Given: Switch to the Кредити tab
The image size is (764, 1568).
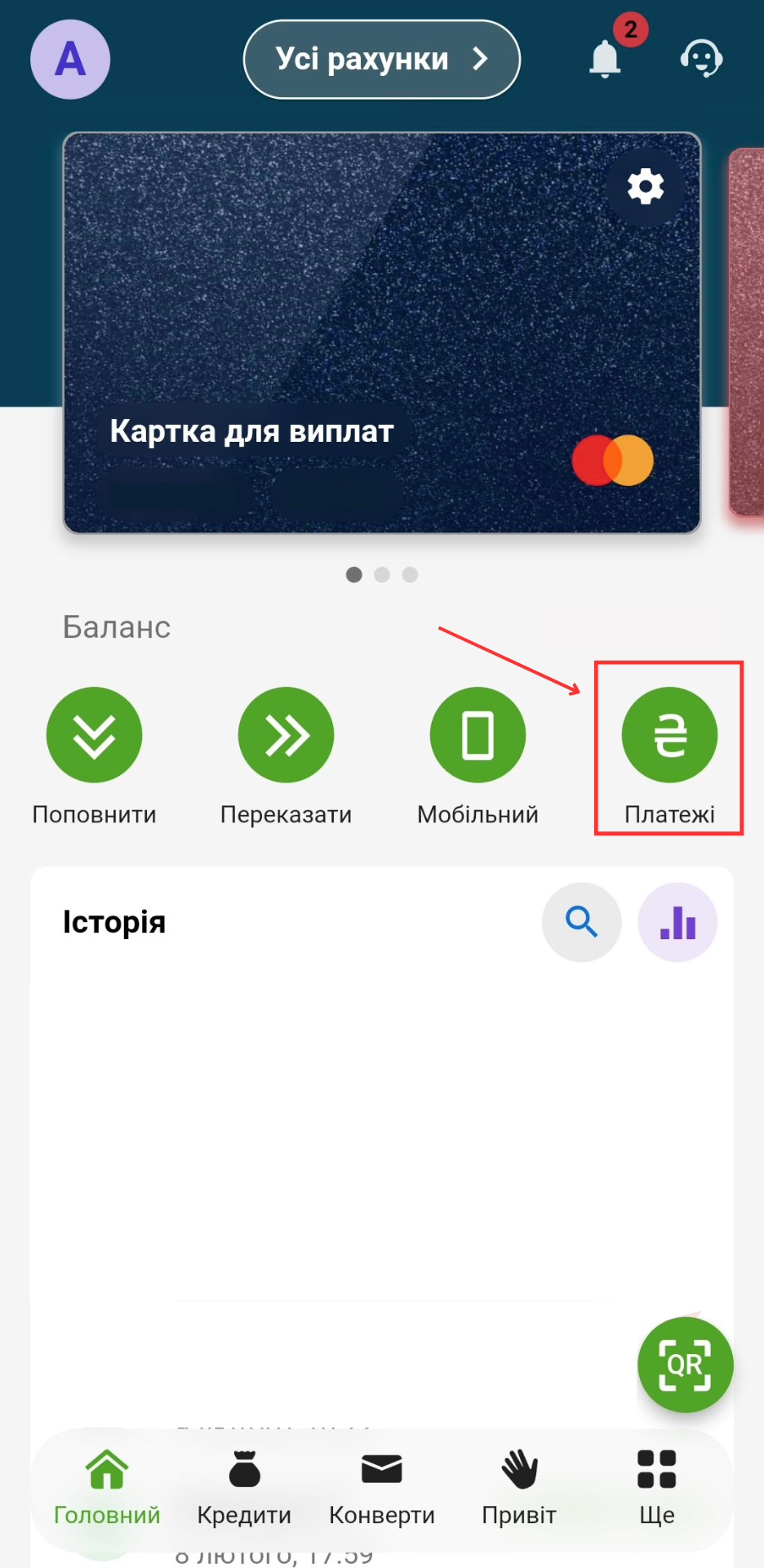Looking at the screenshot, I should [x=244, y=1488].
